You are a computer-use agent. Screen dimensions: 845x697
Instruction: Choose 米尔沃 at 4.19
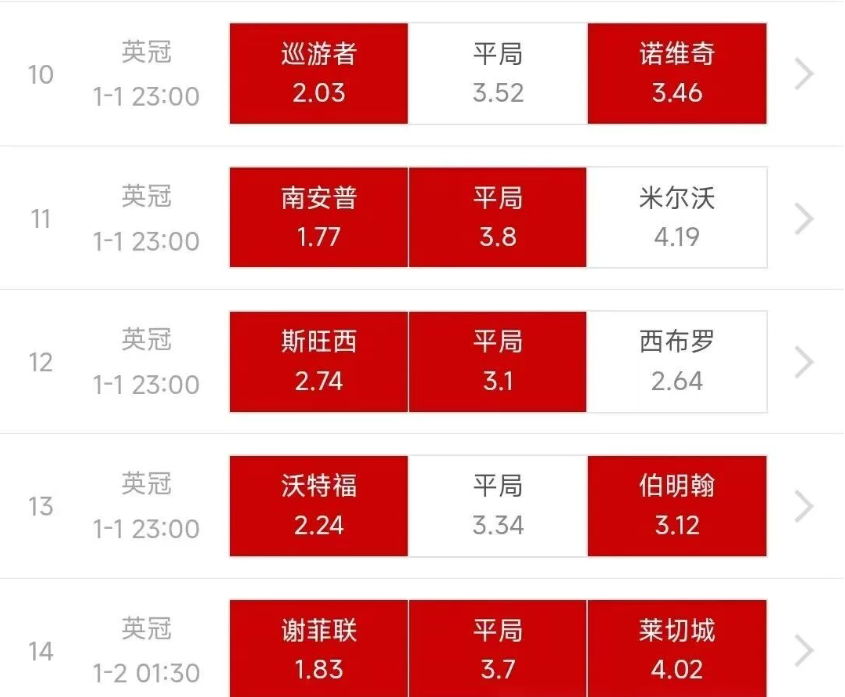(677, 218)
